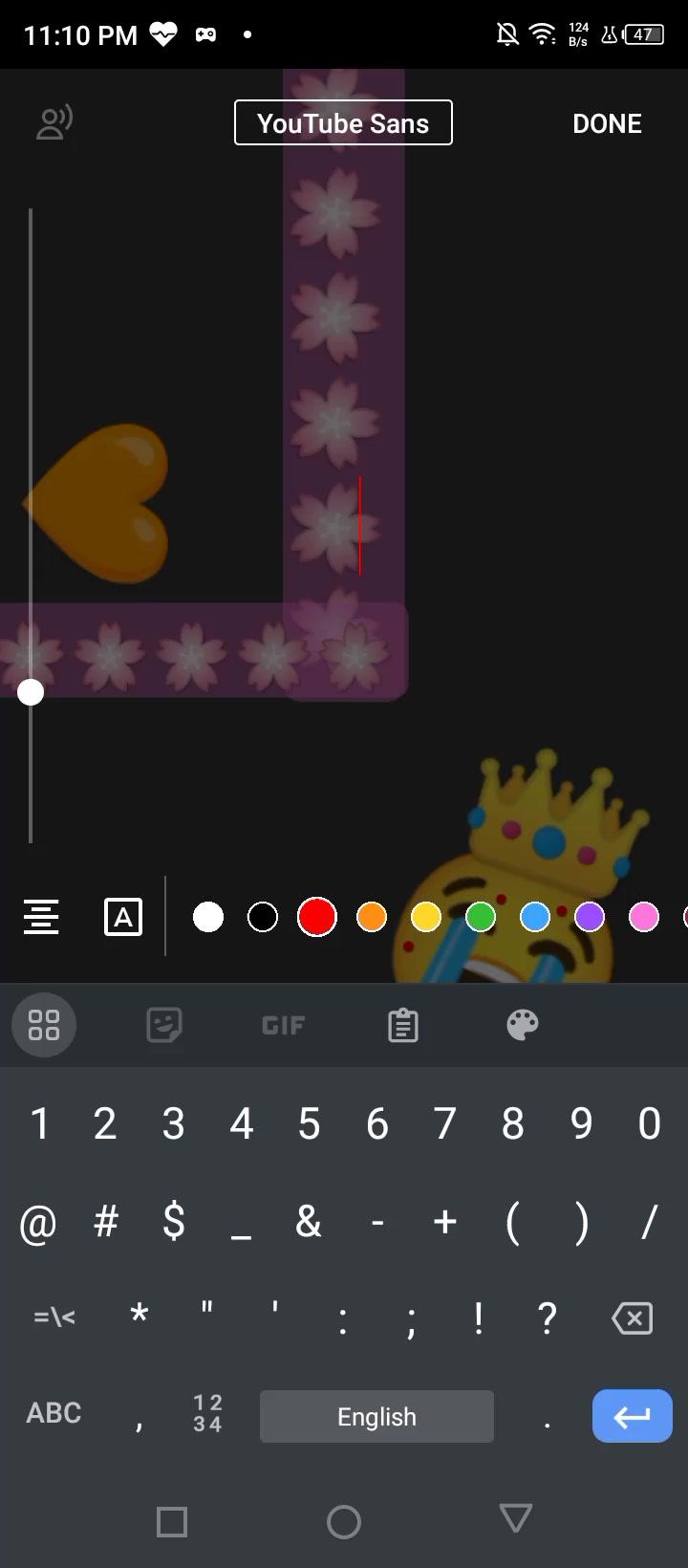688x1568 pixels.
Task: Select the green color swatch
Action: [x=481, y=918]
